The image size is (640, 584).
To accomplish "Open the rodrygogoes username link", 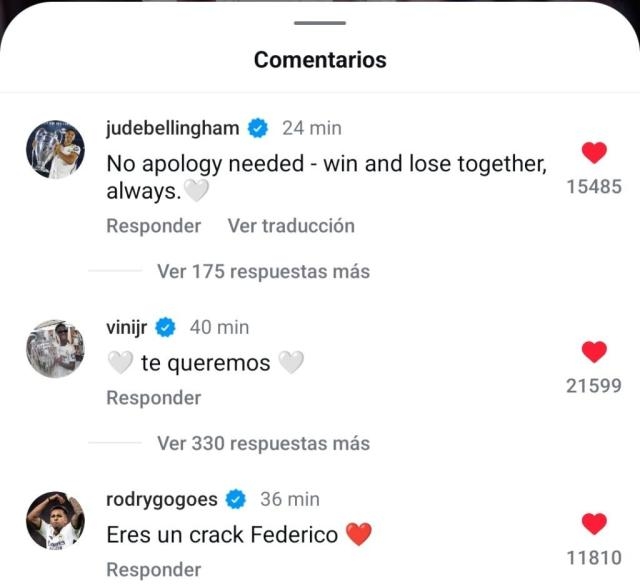I will click(x=162, y=499).
